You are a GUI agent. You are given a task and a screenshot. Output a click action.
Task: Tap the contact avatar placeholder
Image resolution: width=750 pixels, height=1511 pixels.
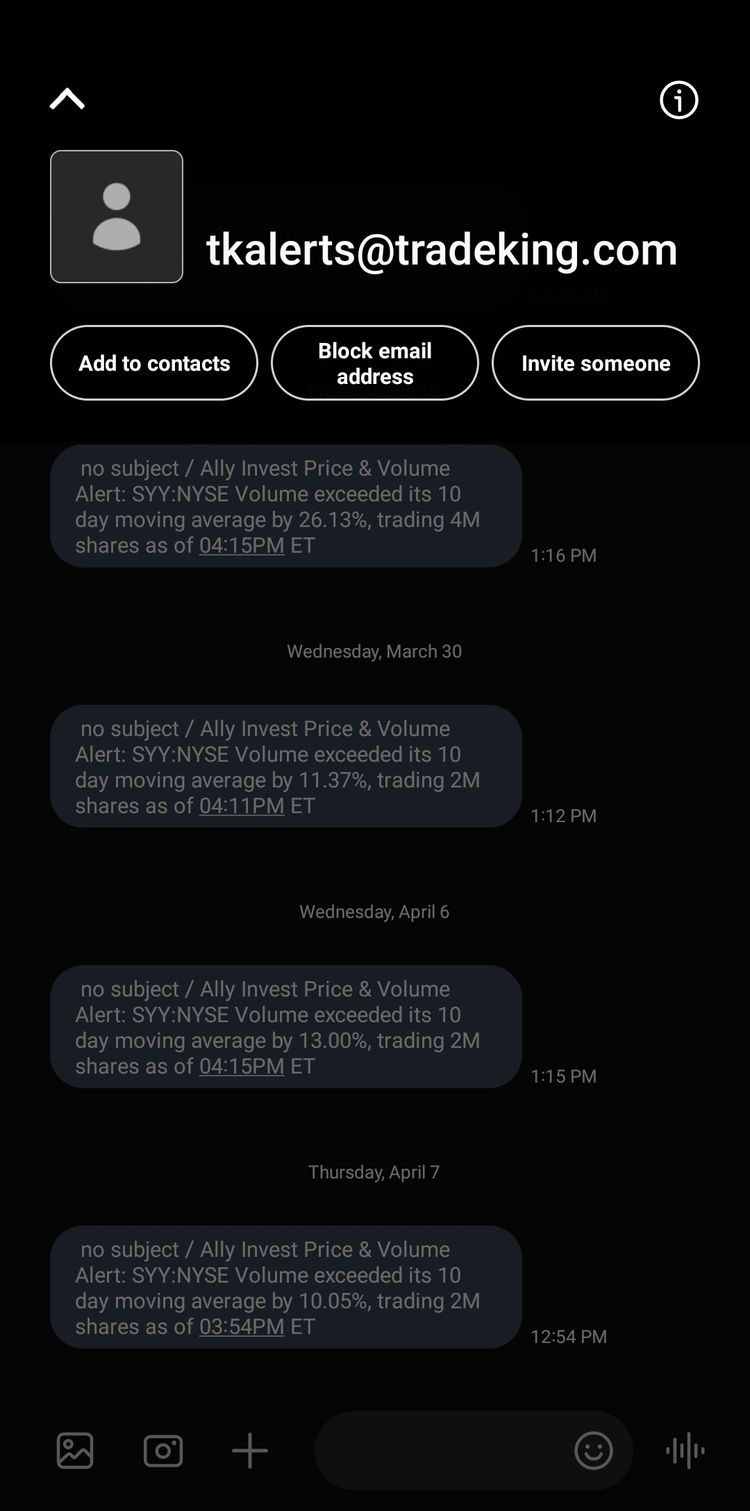click(x=116, y=216)
